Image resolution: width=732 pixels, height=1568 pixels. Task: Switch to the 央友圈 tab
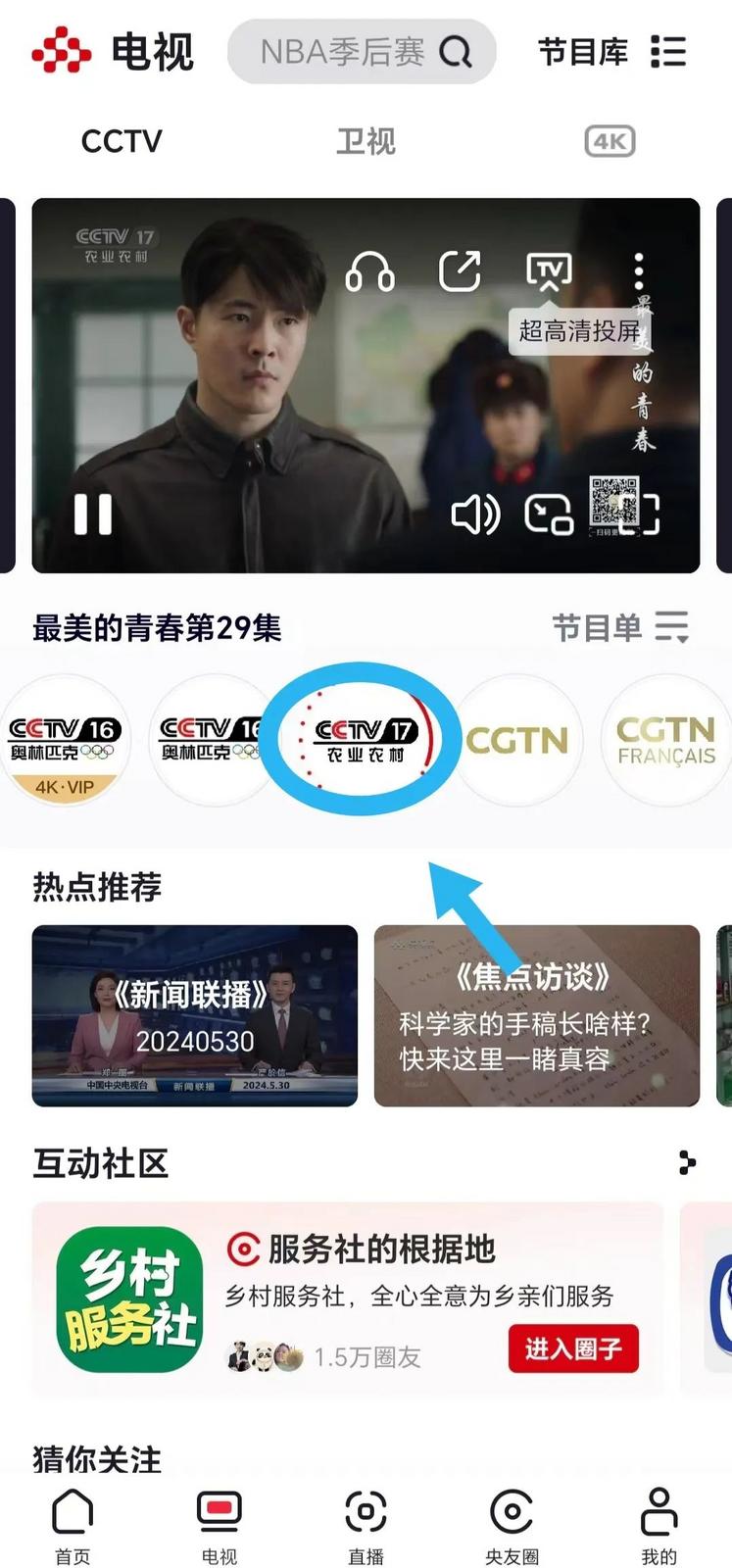(512, 1527)
